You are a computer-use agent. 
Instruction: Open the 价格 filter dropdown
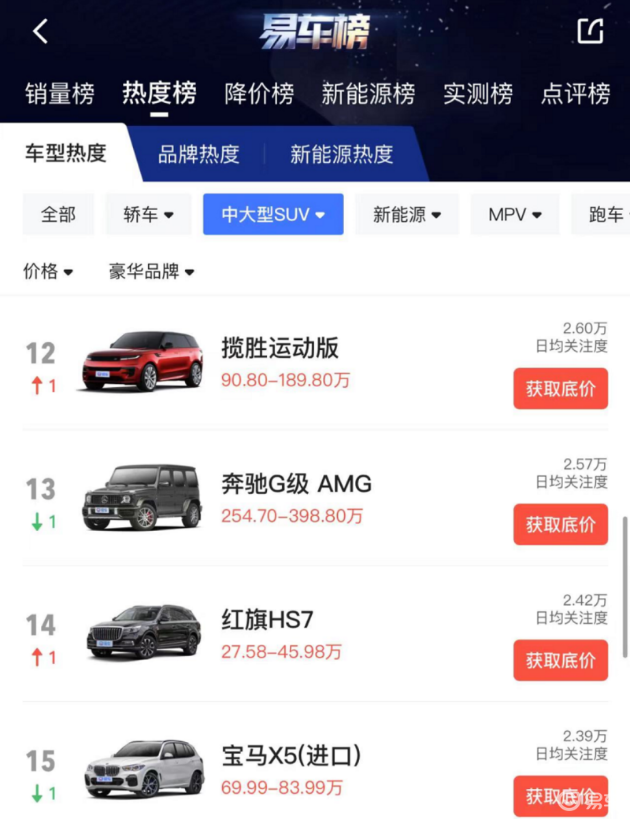48,272
